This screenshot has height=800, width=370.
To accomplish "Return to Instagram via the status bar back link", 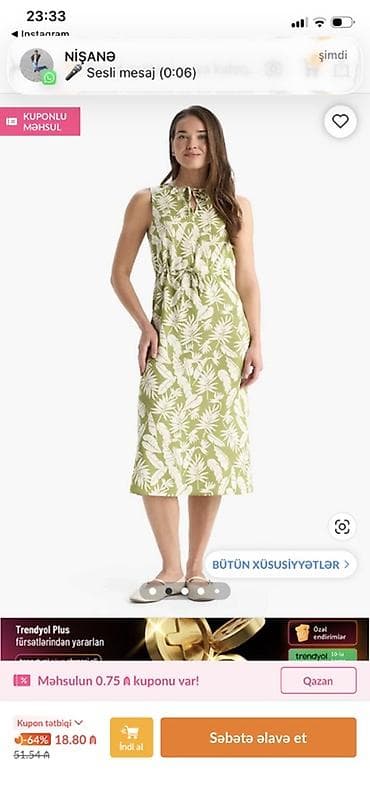I will point(40,34).
